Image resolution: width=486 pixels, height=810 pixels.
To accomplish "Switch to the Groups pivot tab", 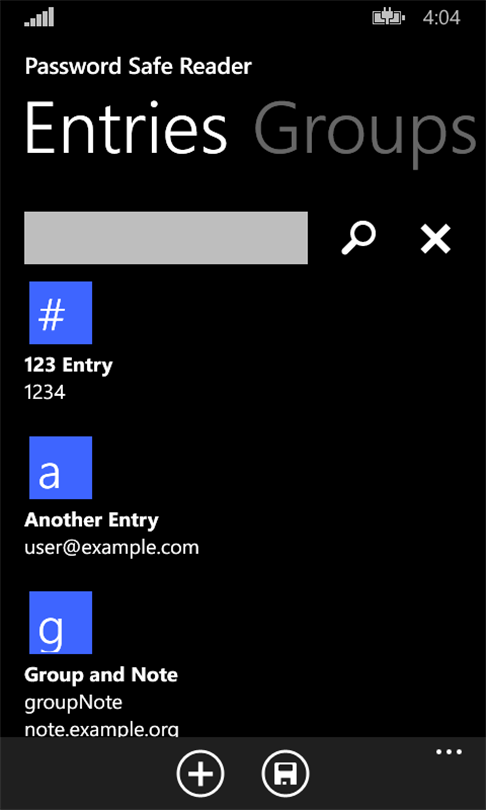I will coord(365,130).
